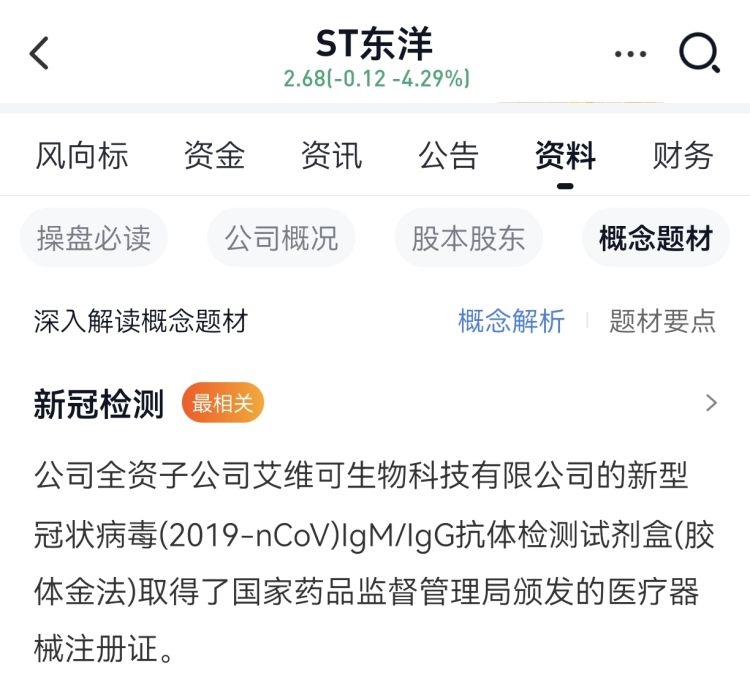Go back using the back arrow
Screen dimensions: 750x697
click(x=40, y=53)
